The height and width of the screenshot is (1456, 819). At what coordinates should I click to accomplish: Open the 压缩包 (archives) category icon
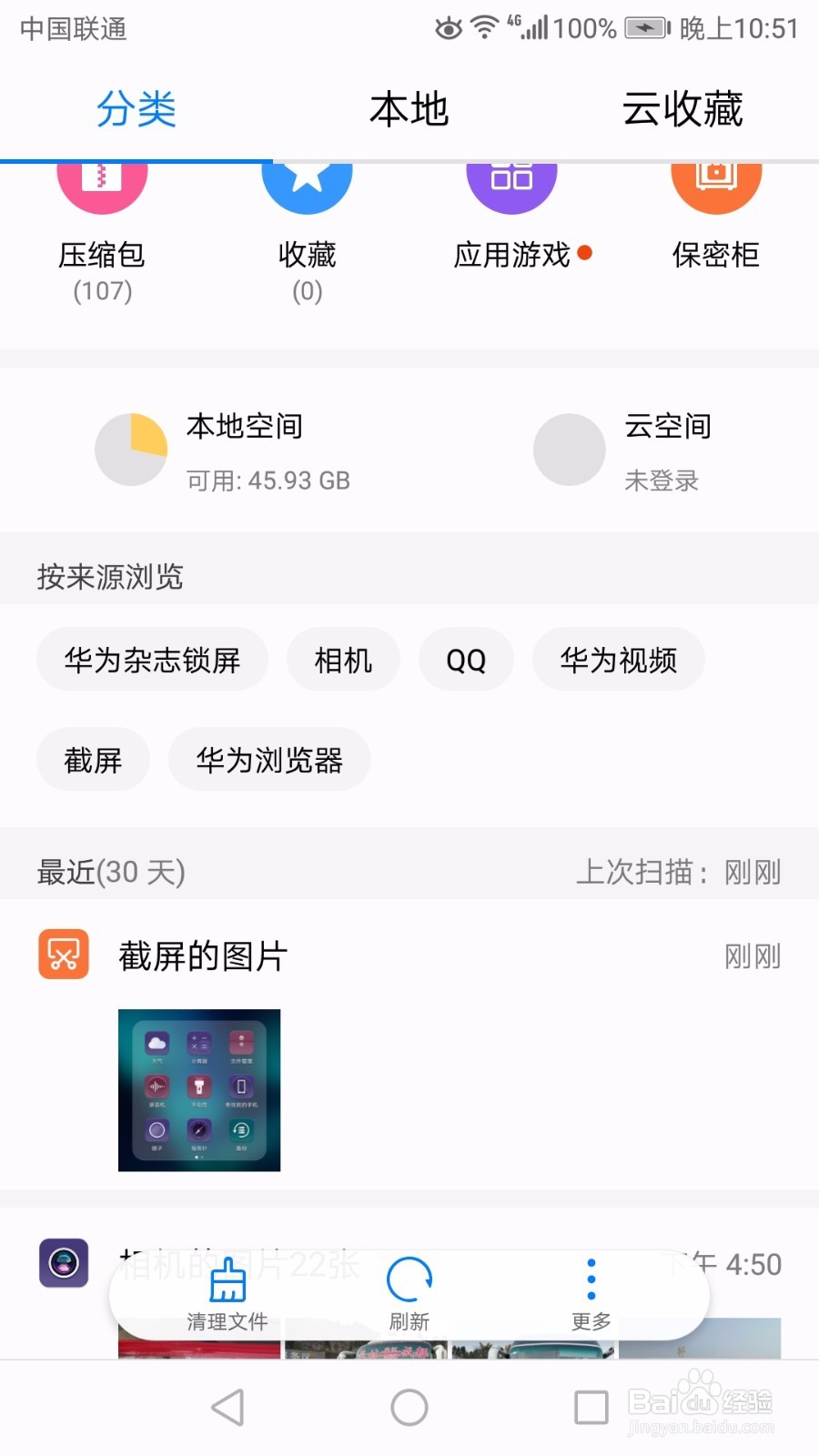click(x=102, y=187)
